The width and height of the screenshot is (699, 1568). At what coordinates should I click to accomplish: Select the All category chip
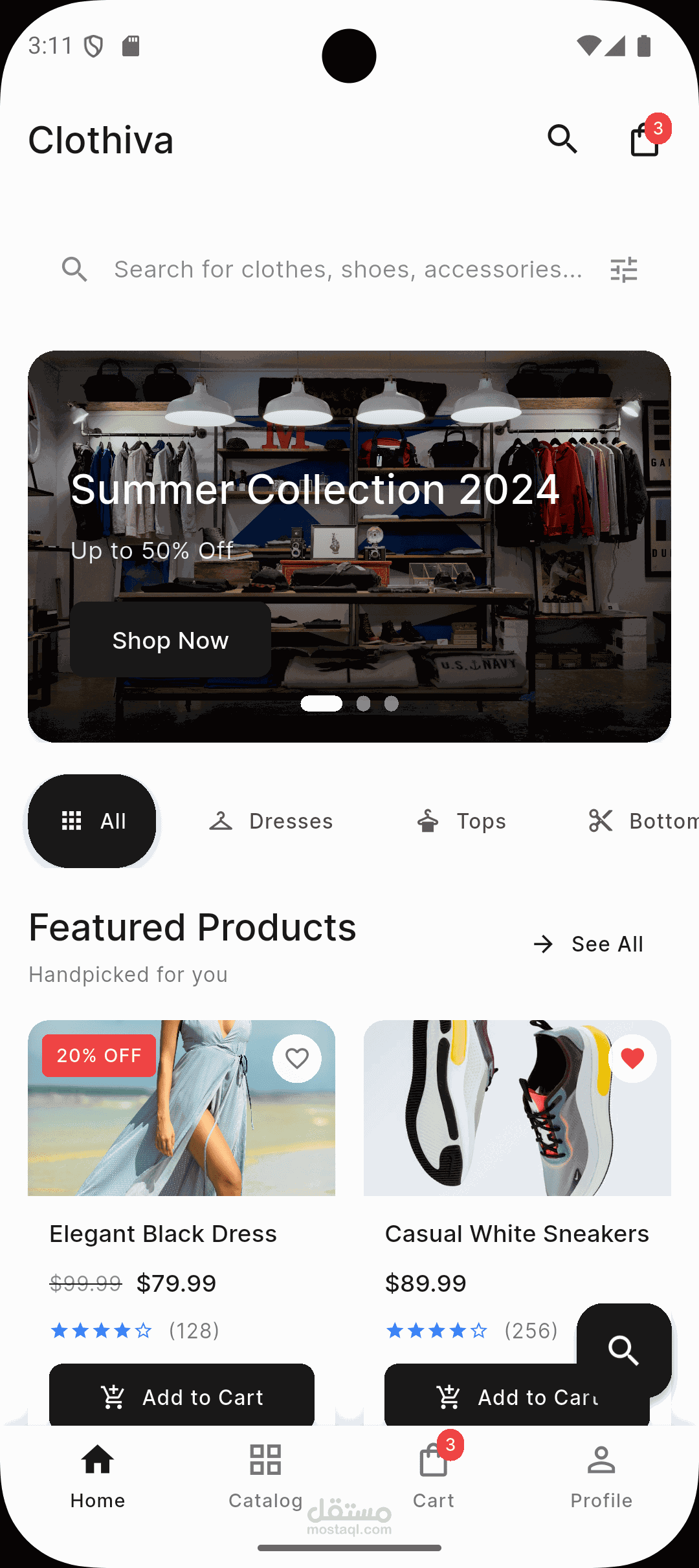[92, 821]
